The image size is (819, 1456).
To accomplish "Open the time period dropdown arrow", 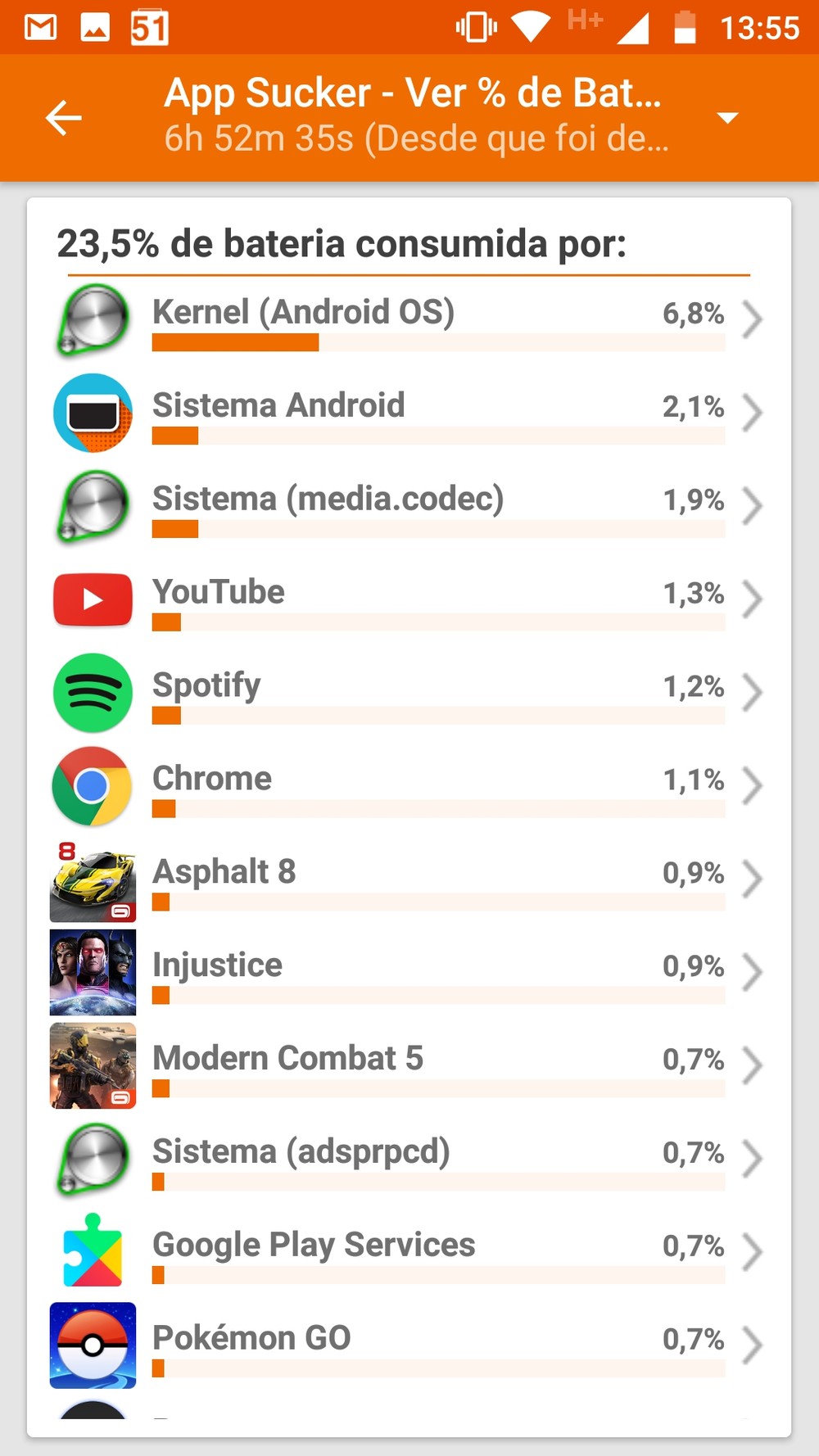I will coord(727,118).
